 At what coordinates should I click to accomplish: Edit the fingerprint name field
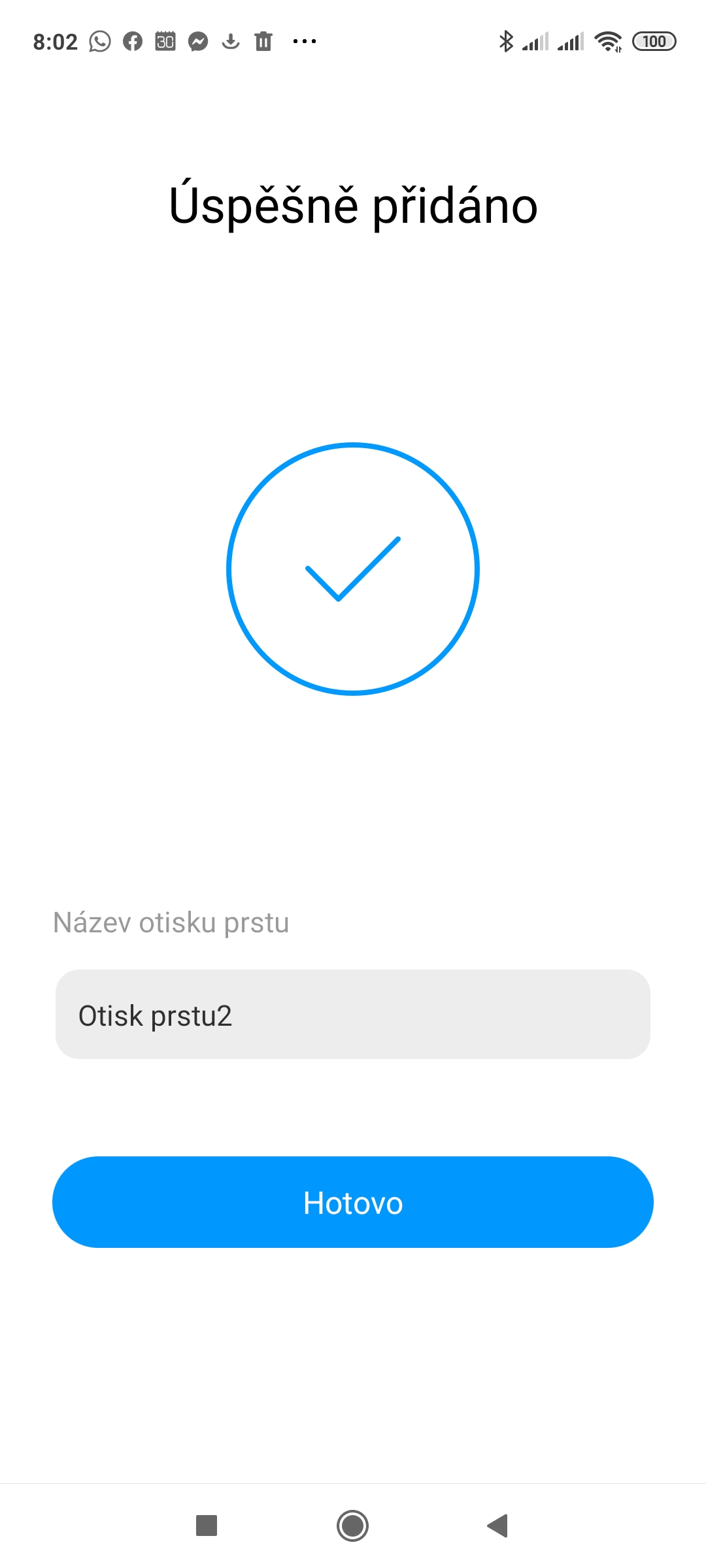click(x=353, y=1015)
